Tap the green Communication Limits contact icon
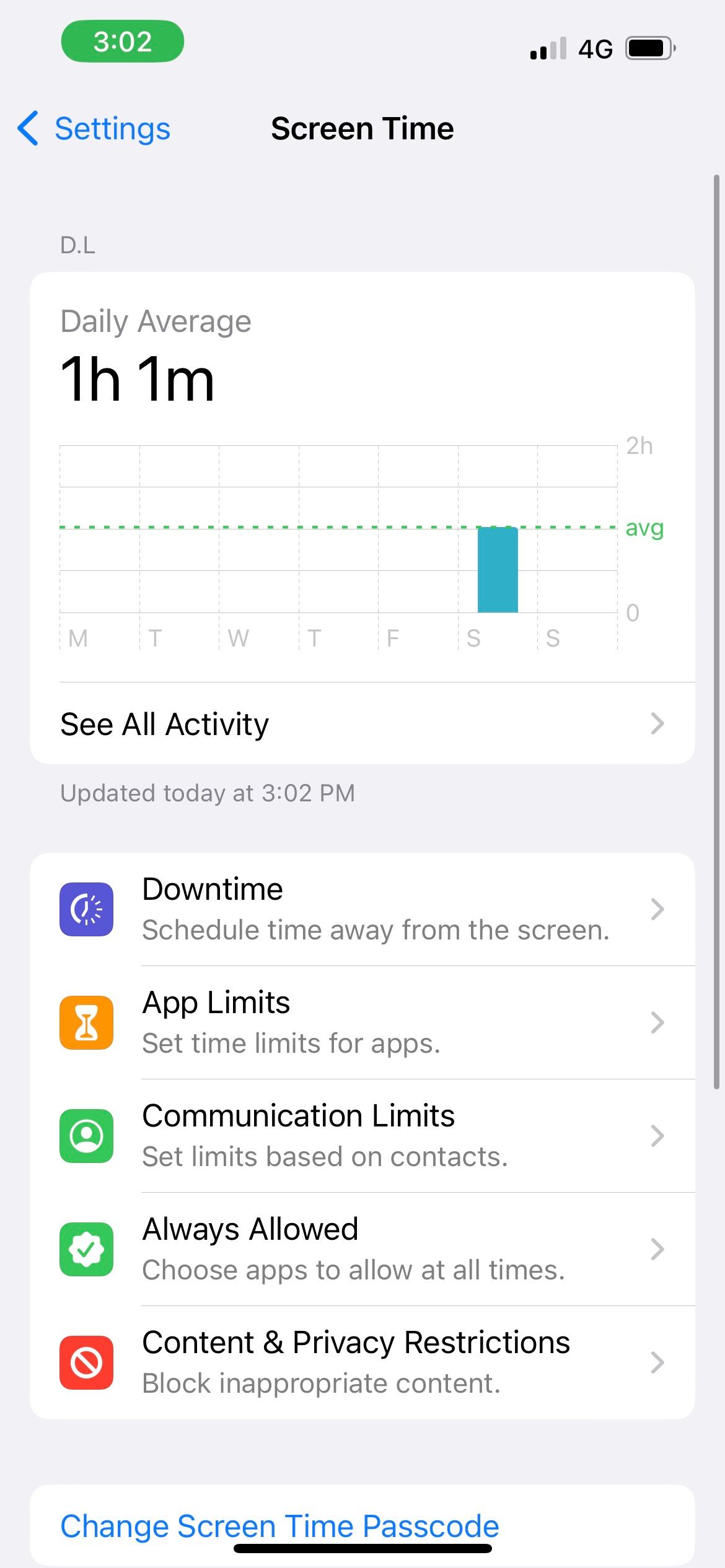 coord(86,1135)
